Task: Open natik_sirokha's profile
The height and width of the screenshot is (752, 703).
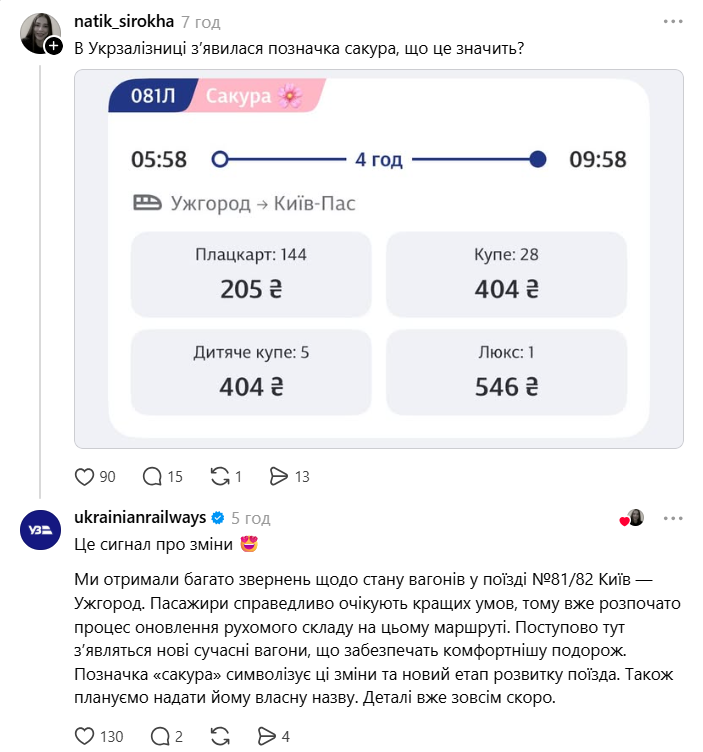Action: pos(124,21)
